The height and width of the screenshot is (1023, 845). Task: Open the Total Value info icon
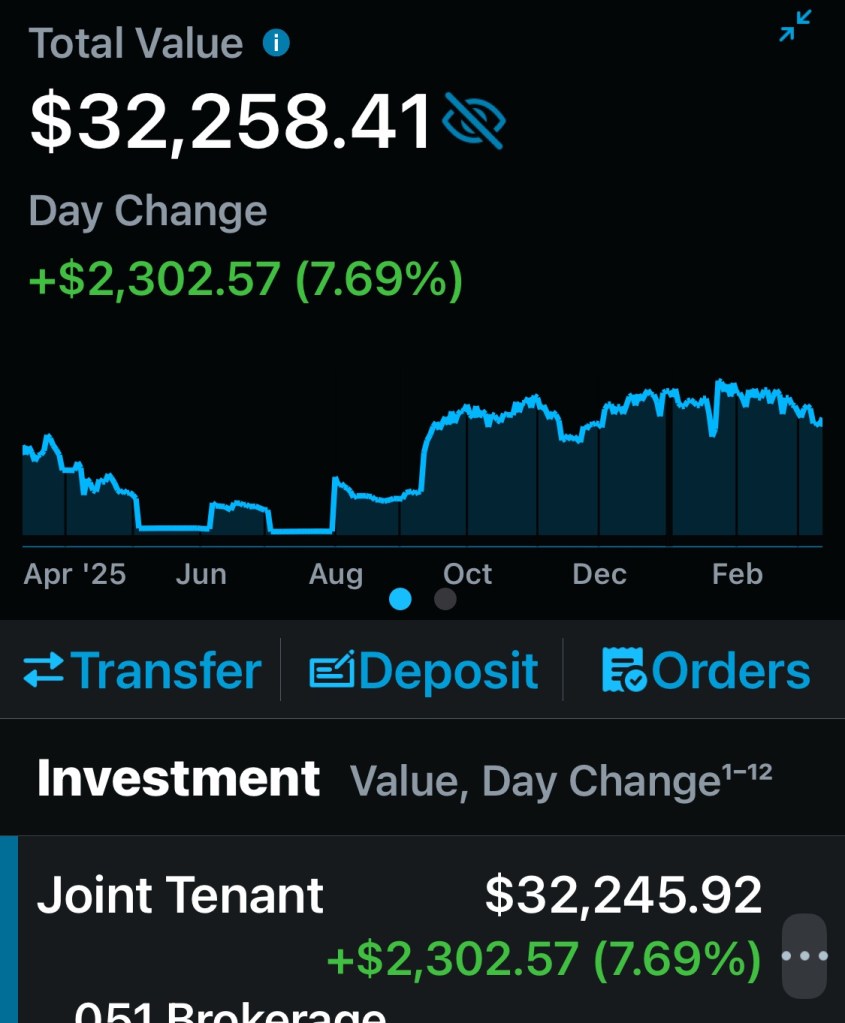(276, 43)
